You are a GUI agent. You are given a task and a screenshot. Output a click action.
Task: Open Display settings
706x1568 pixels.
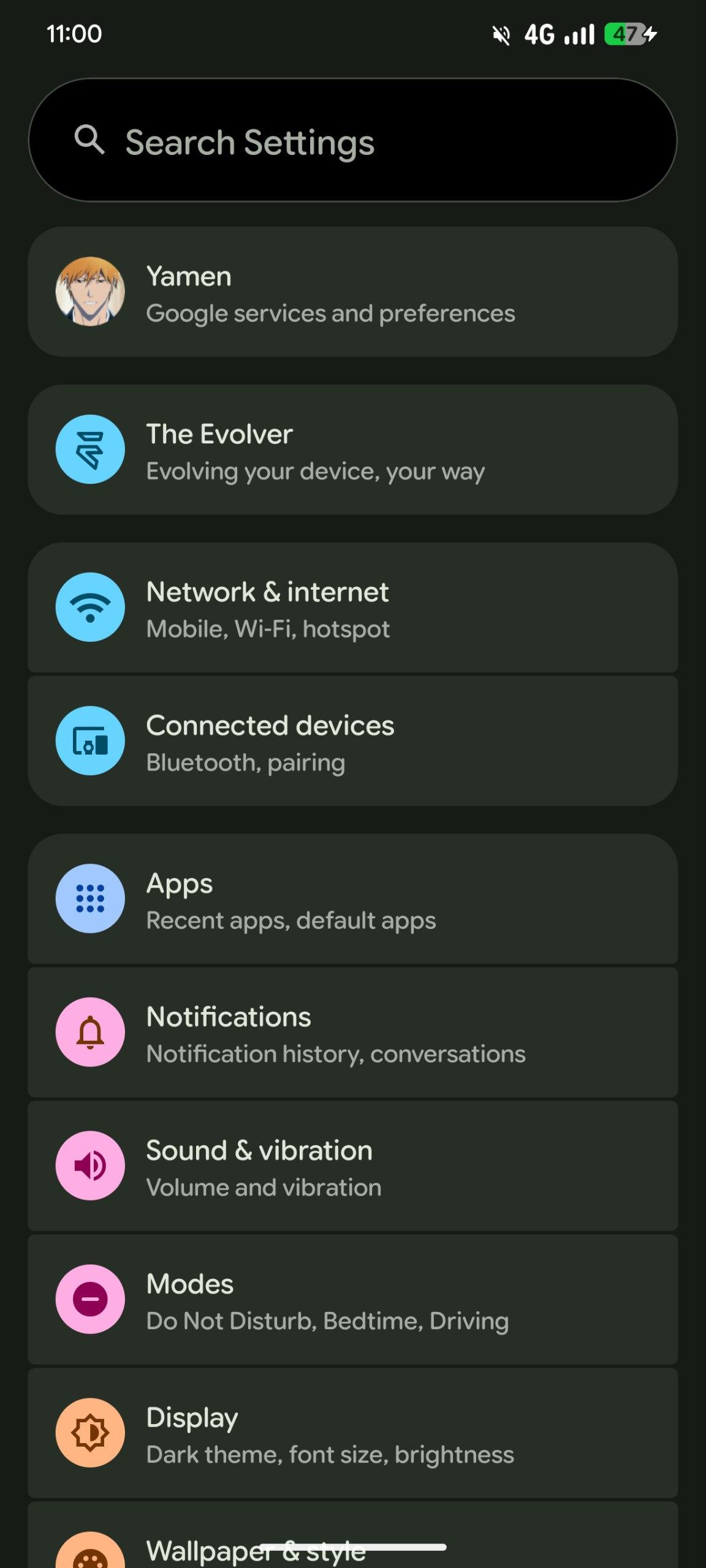click(x=352, y=1433)
